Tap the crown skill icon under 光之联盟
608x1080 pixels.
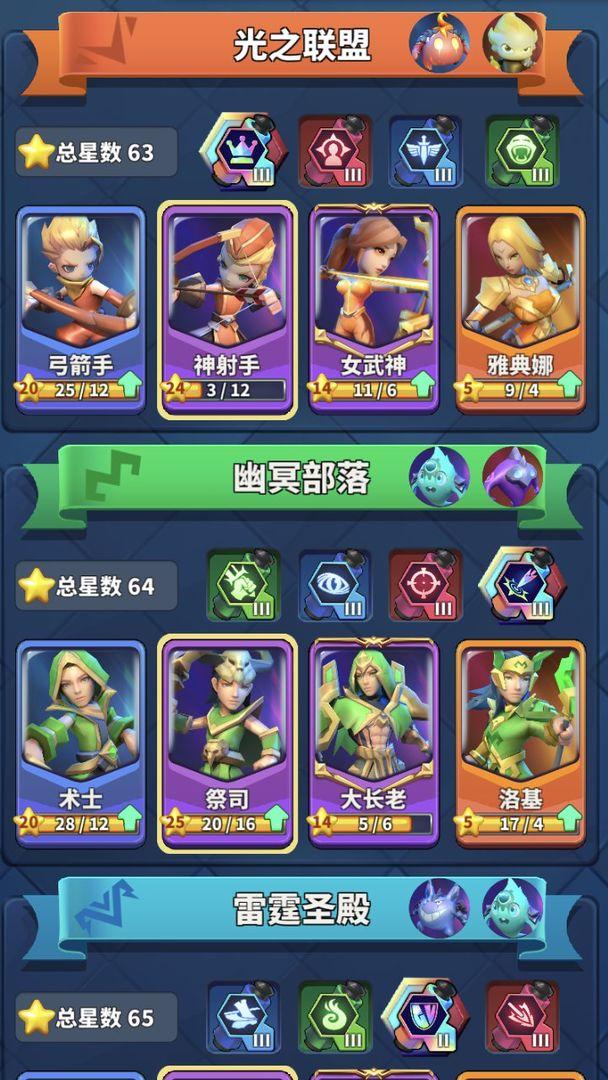[x=243, y=152]
